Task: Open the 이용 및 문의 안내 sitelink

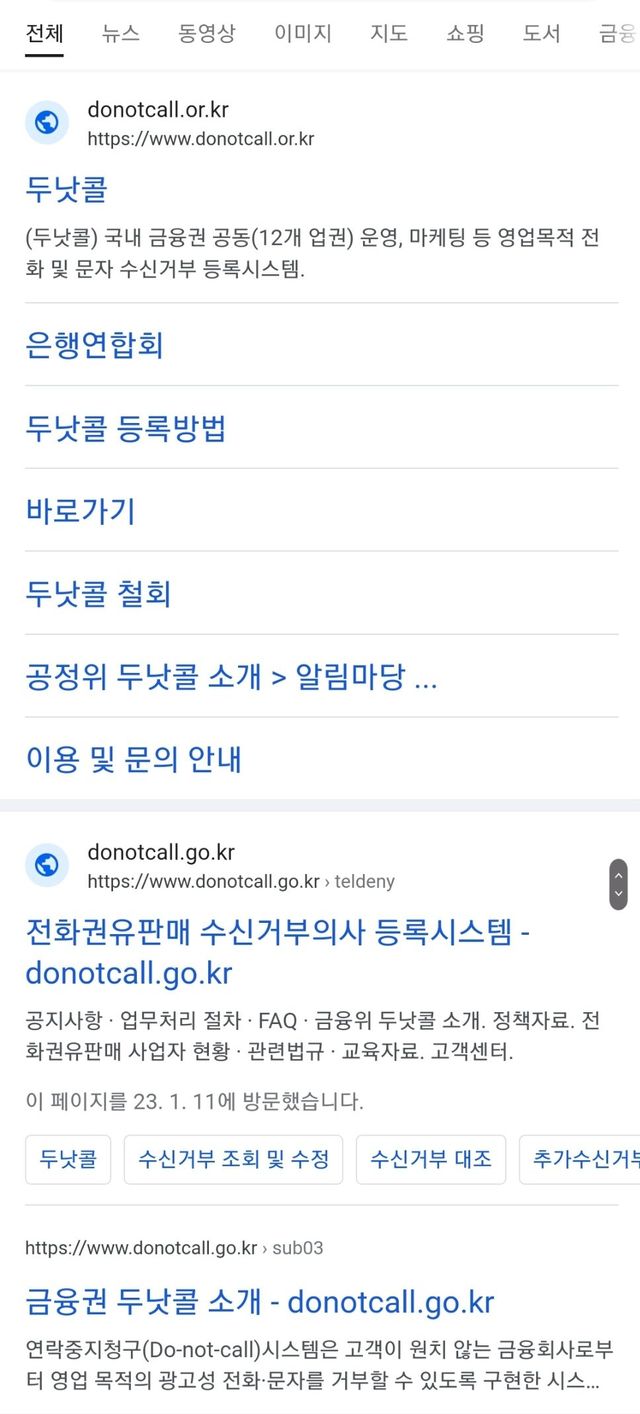Action: (133, 759)
